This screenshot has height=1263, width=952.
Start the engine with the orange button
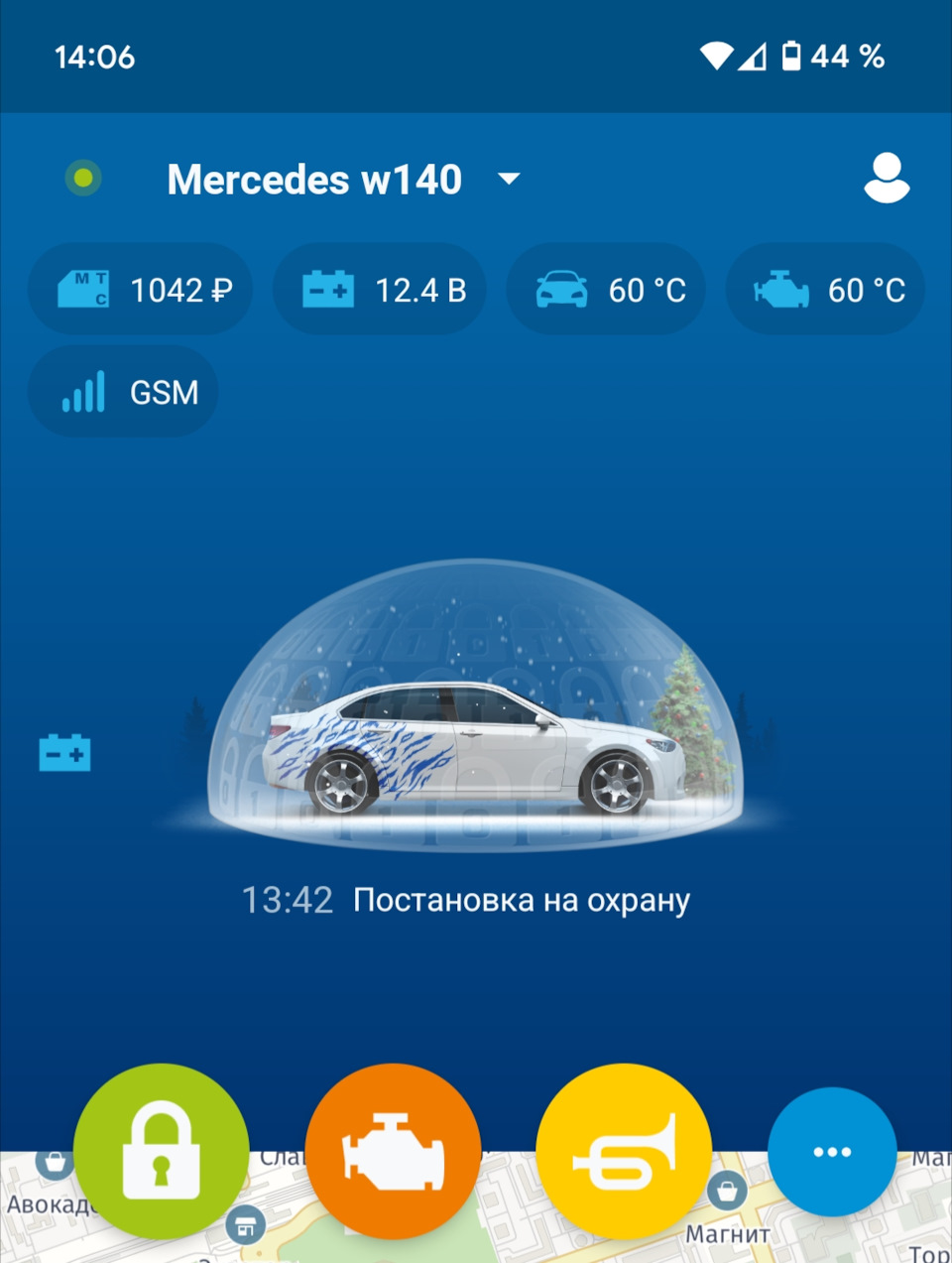tap(393, 1151)
